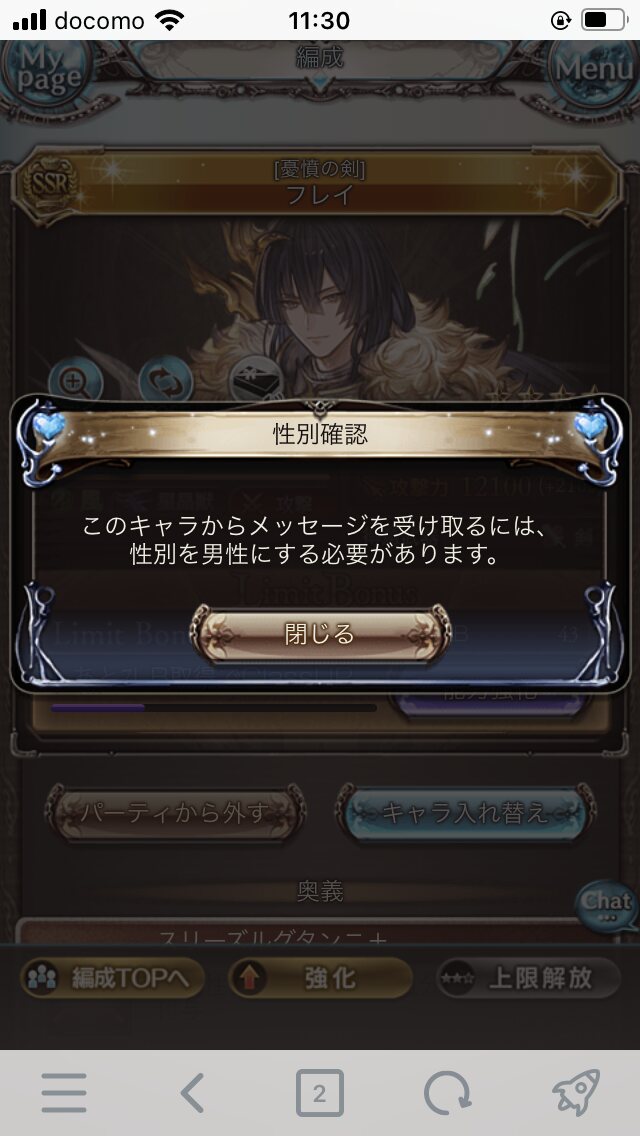Reload the current page
This screenshot has width=640, height=1136.
(x=447, y=1093)
